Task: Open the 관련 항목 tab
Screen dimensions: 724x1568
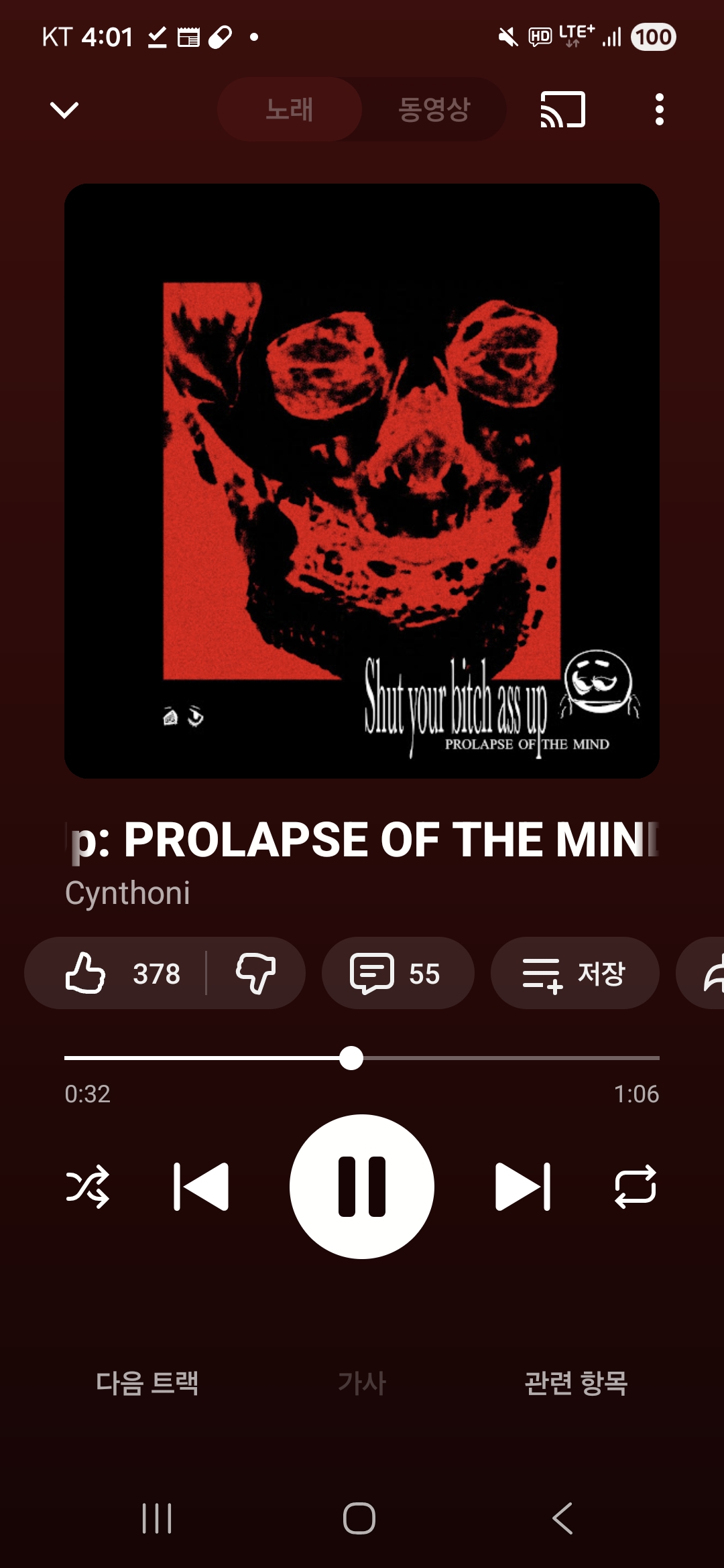Action: pos(576,1383)
